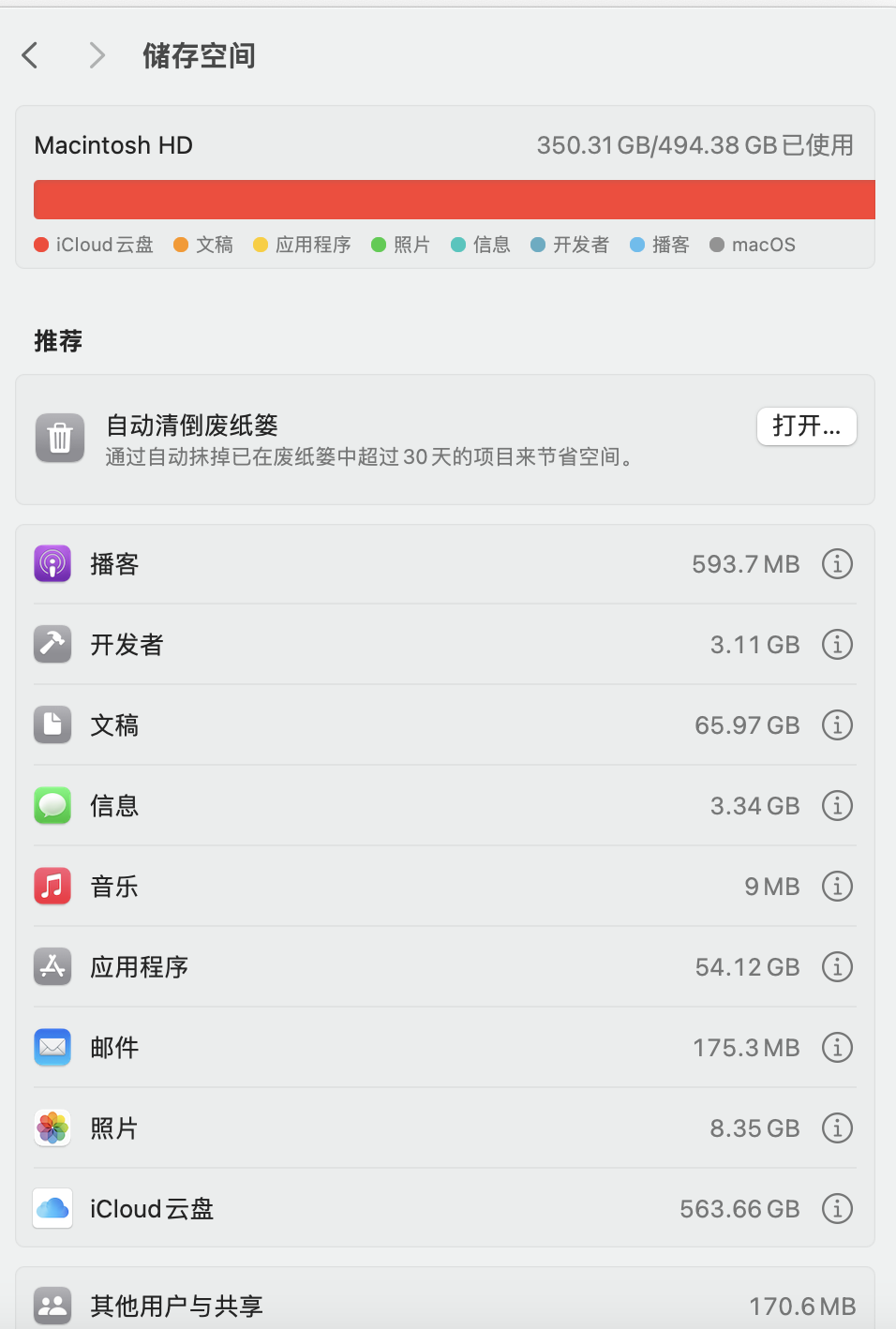This screenshot has height=1329, width=896.
Task: Go back to the previous settings page
Action: (30, 55)
